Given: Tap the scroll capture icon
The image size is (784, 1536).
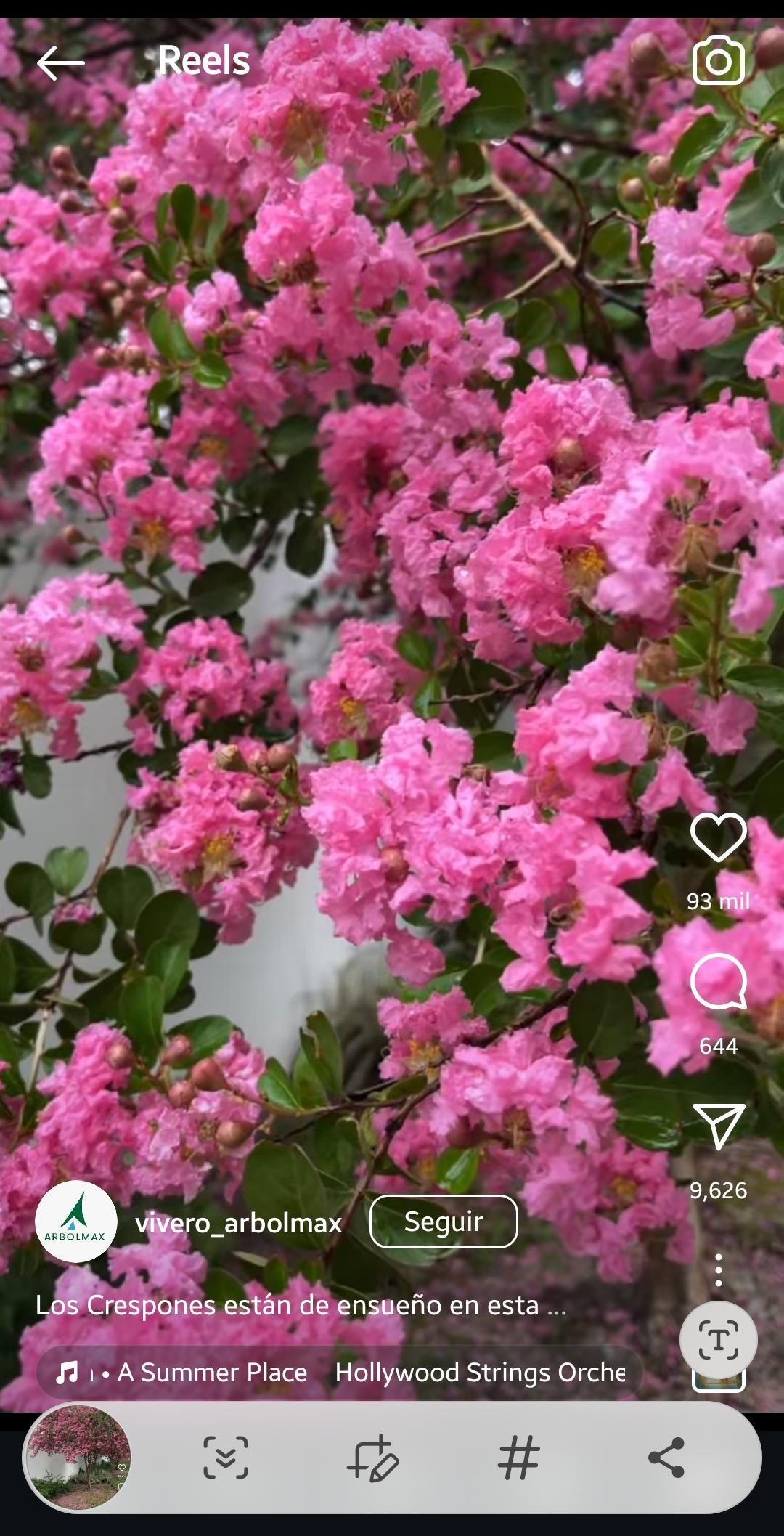Looking at the screenshot, I should pyautogui.click(x=226, y=1458).
